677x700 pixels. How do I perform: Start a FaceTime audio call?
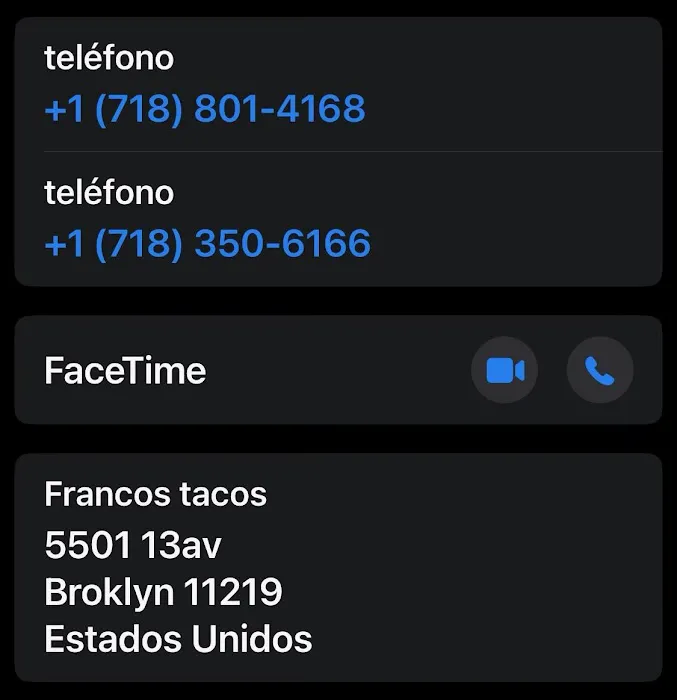(x=600, y=371)
